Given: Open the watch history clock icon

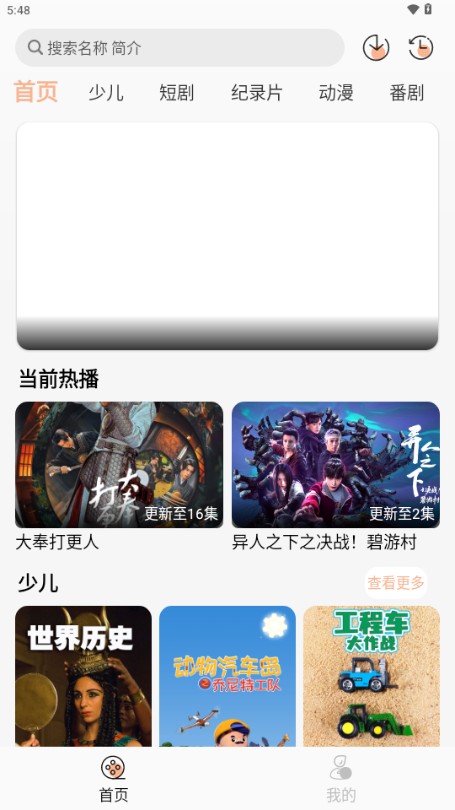Looking at the screenshot, I should pyautogui.click(x=420, y=48).
